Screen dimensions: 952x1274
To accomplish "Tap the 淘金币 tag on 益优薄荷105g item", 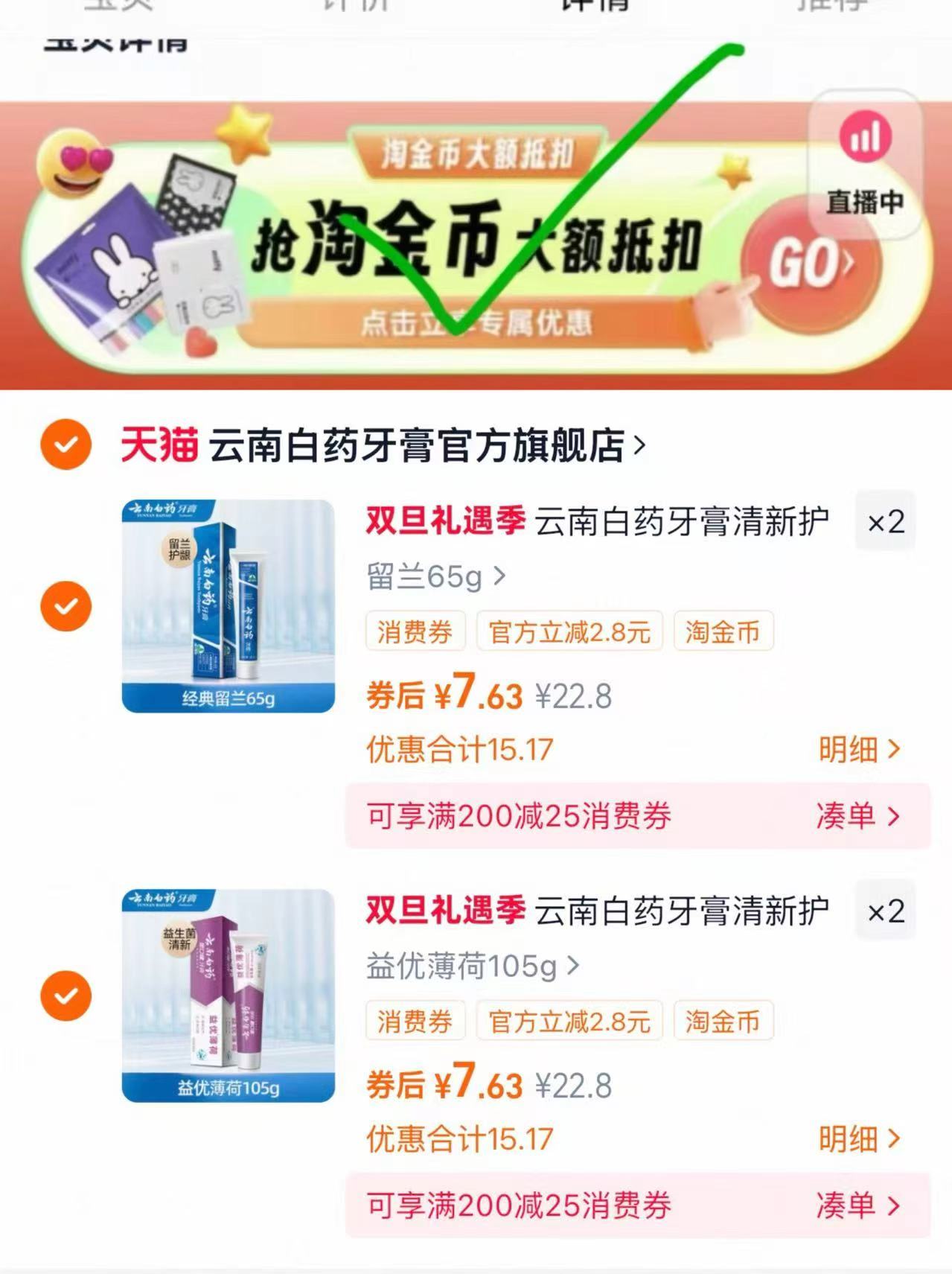I will (722, 1022).
